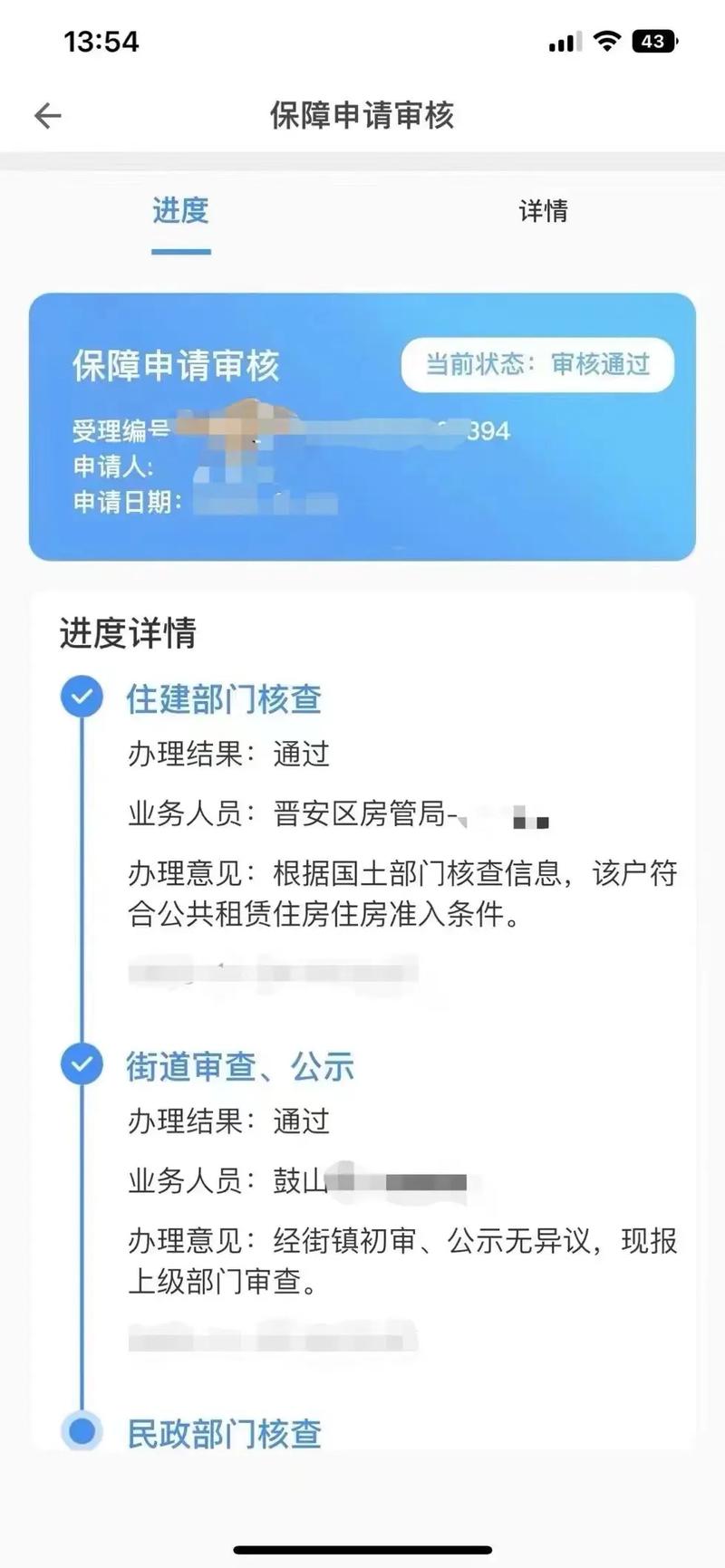The image size is (725, 1568).
Task: Switch to the 详情 tab
Action: click(x=543, y=211)
